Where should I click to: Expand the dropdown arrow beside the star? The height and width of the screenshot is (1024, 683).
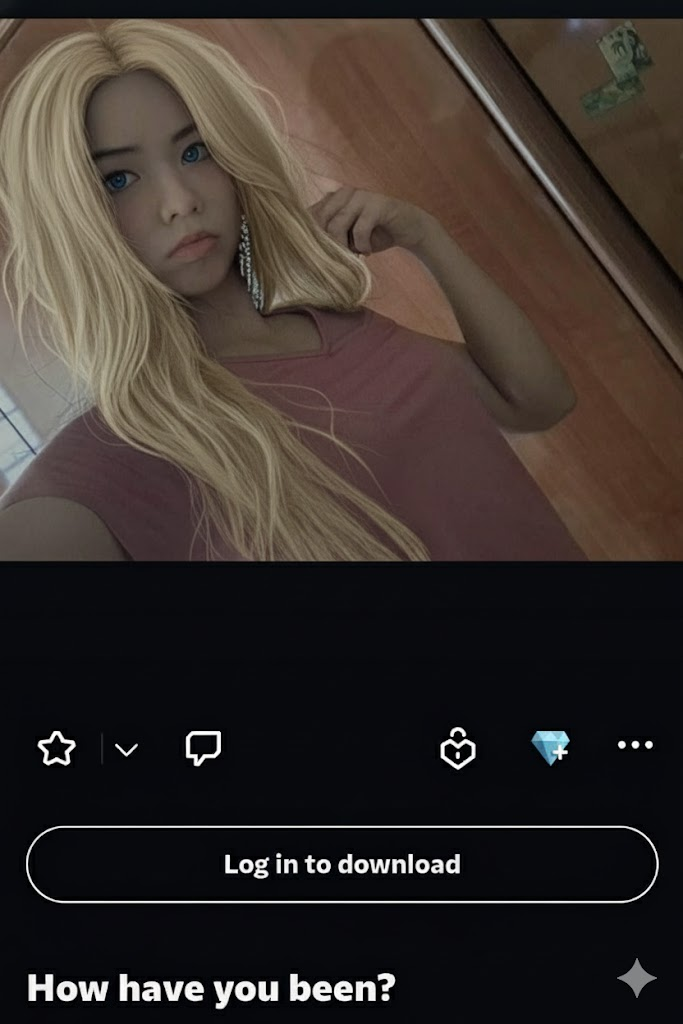coord(127,750)
